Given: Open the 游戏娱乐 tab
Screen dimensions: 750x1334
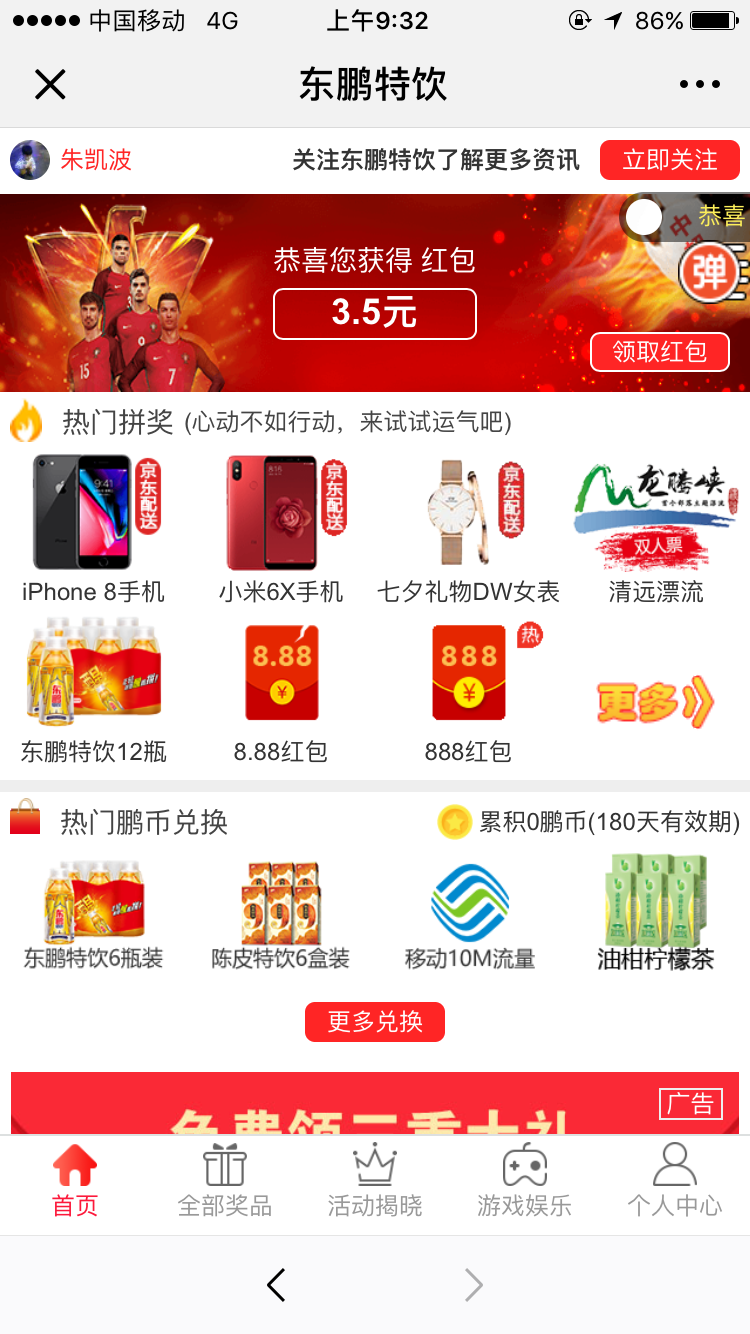Looking at the screenshot, I should [x=525, y=1182].
